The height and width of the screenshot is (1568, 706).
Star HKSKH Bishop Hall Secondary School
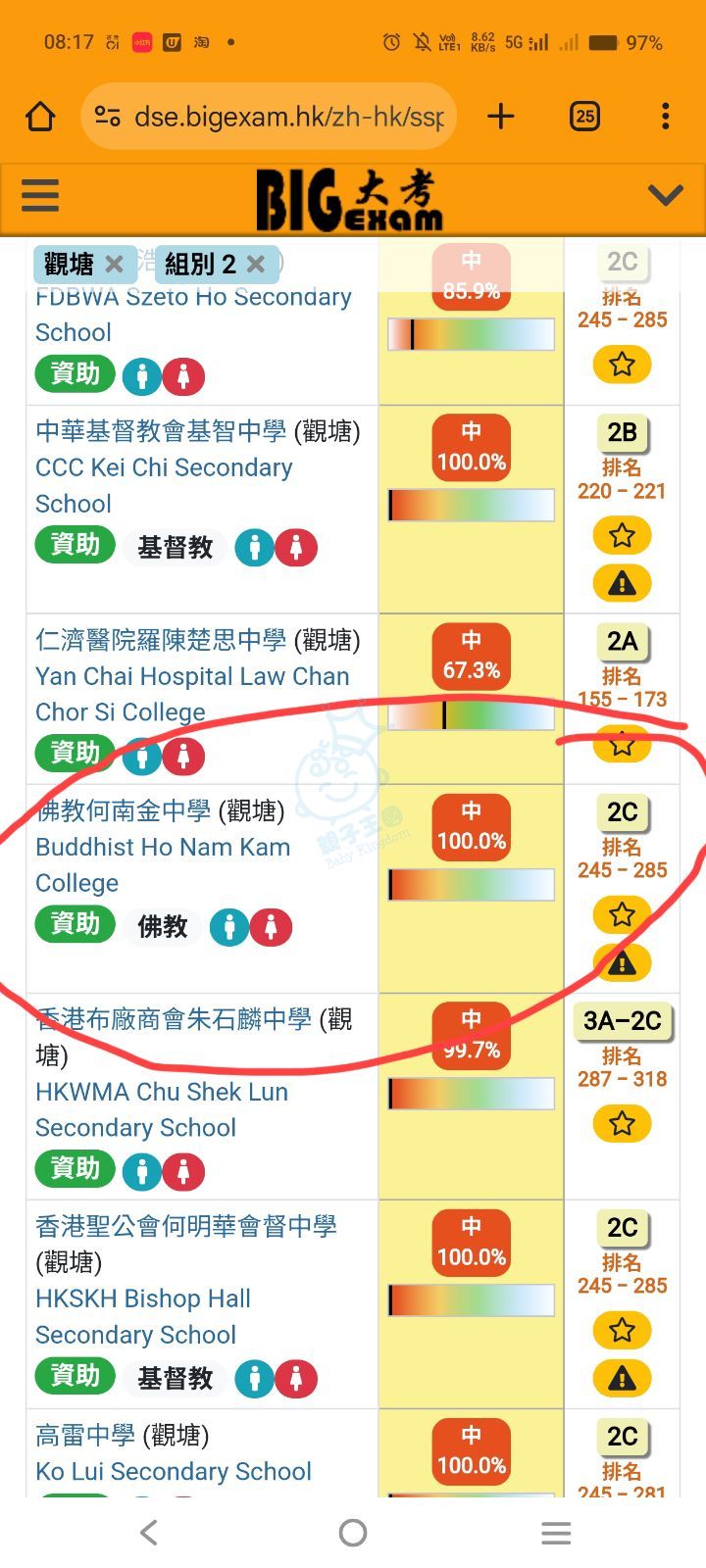[622, 1331]
